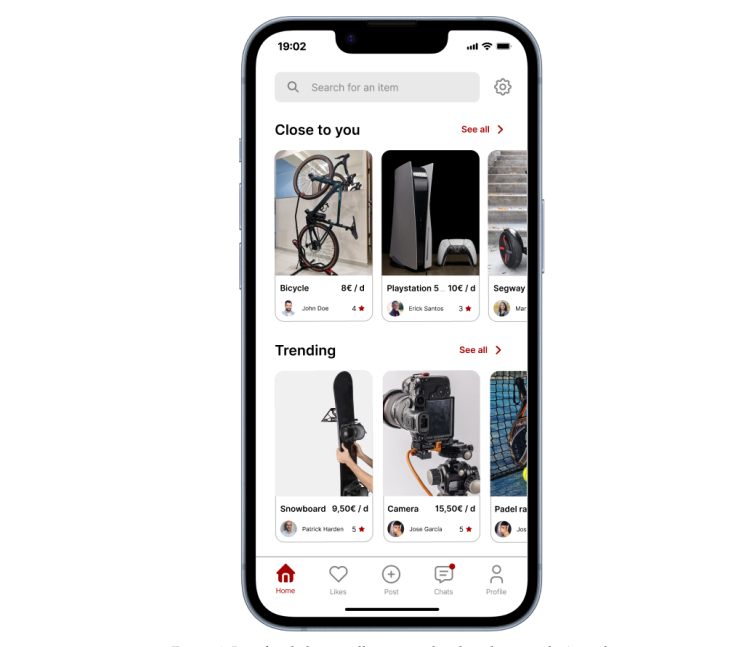Open the Padel racket listing card
Screen dimensions: 731x647
click(x=508, y=455)
